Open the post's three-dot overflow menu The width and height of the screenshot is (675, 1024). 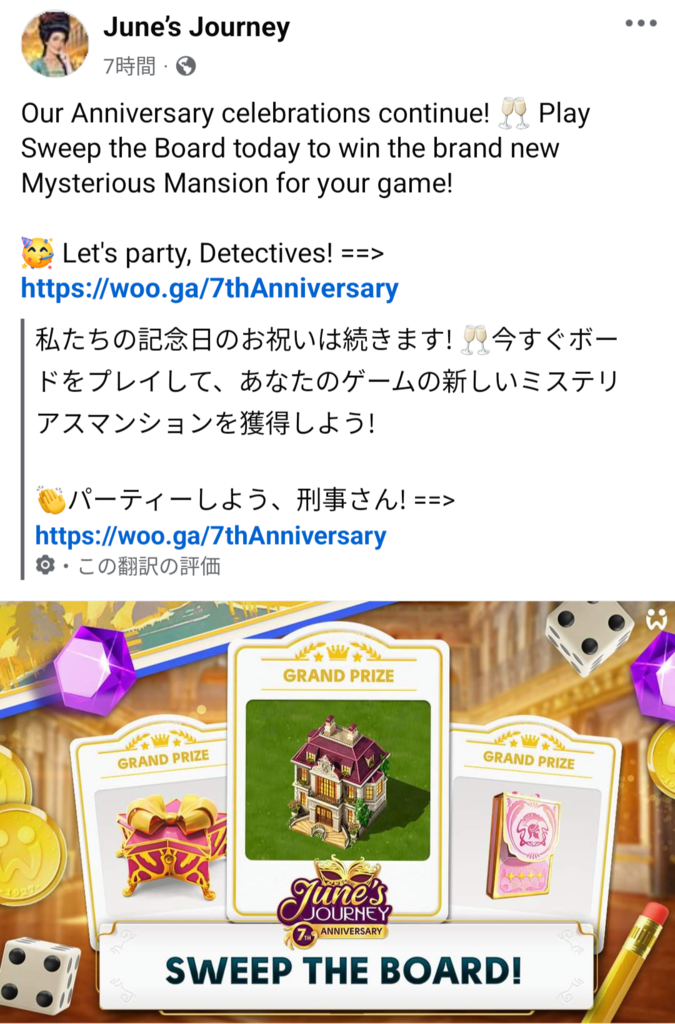click(x=640, y=24)
